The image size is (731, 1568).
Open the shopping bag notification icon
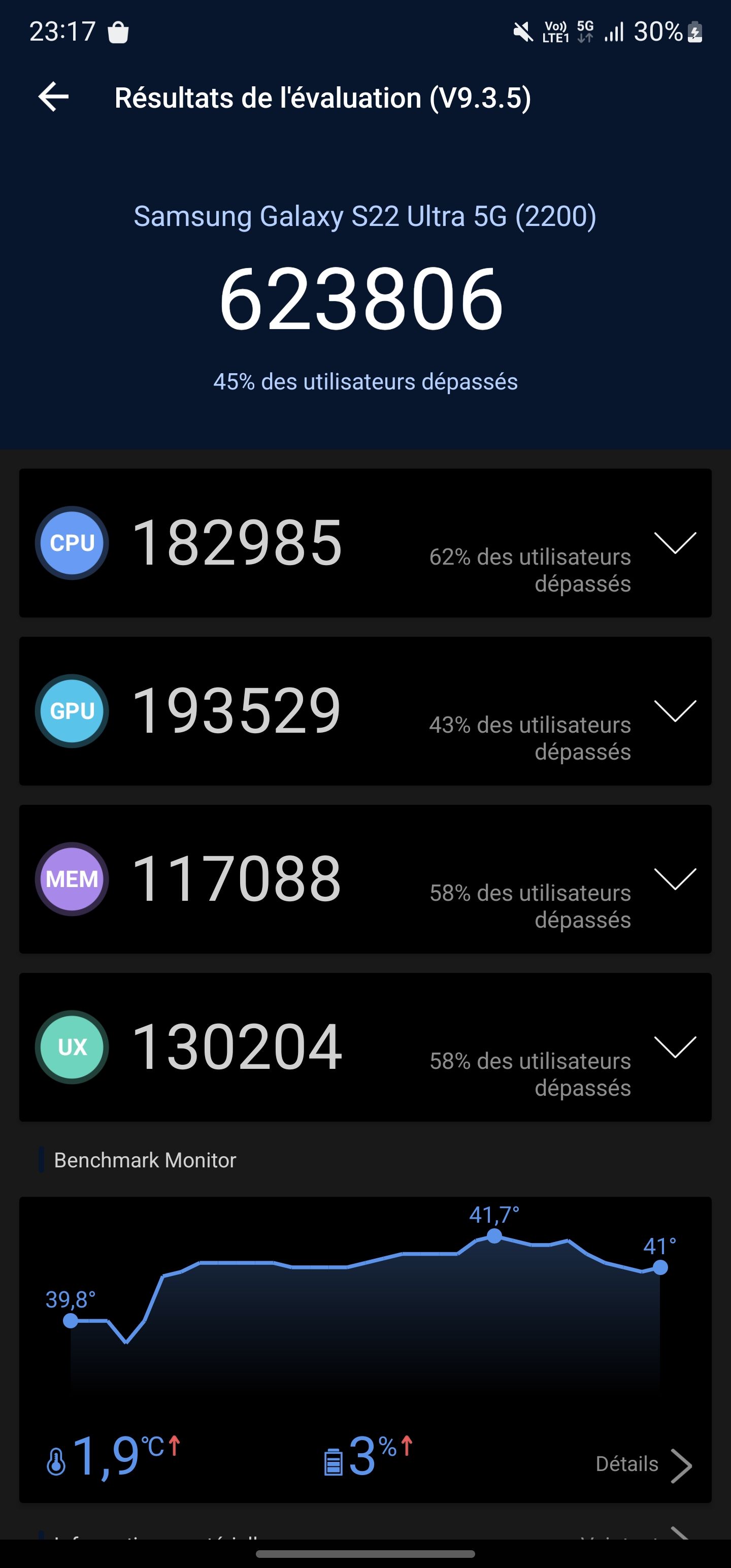(118, 31)
